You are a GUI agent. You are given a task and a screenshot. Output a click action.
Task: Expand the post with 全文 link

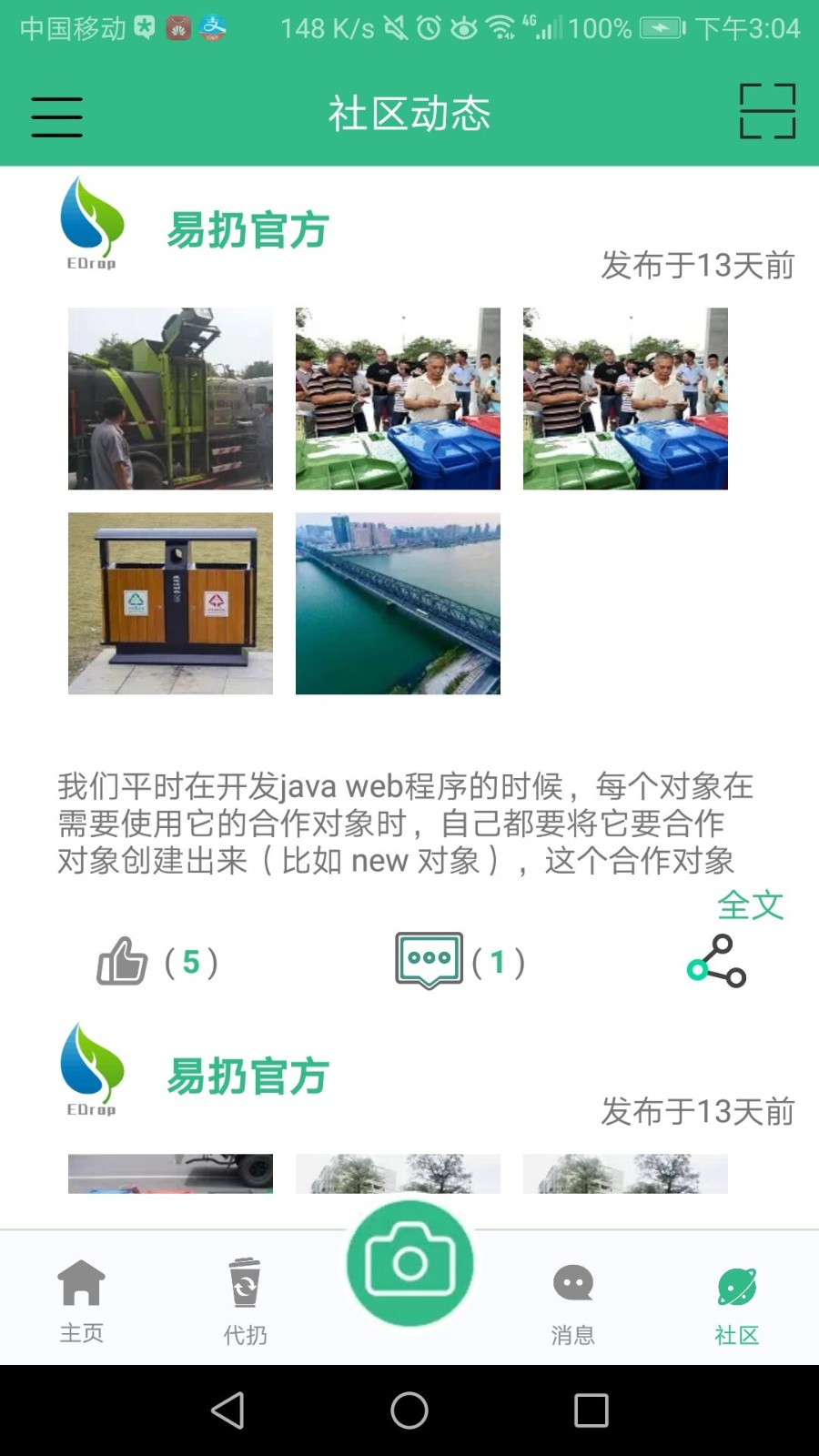750,905
